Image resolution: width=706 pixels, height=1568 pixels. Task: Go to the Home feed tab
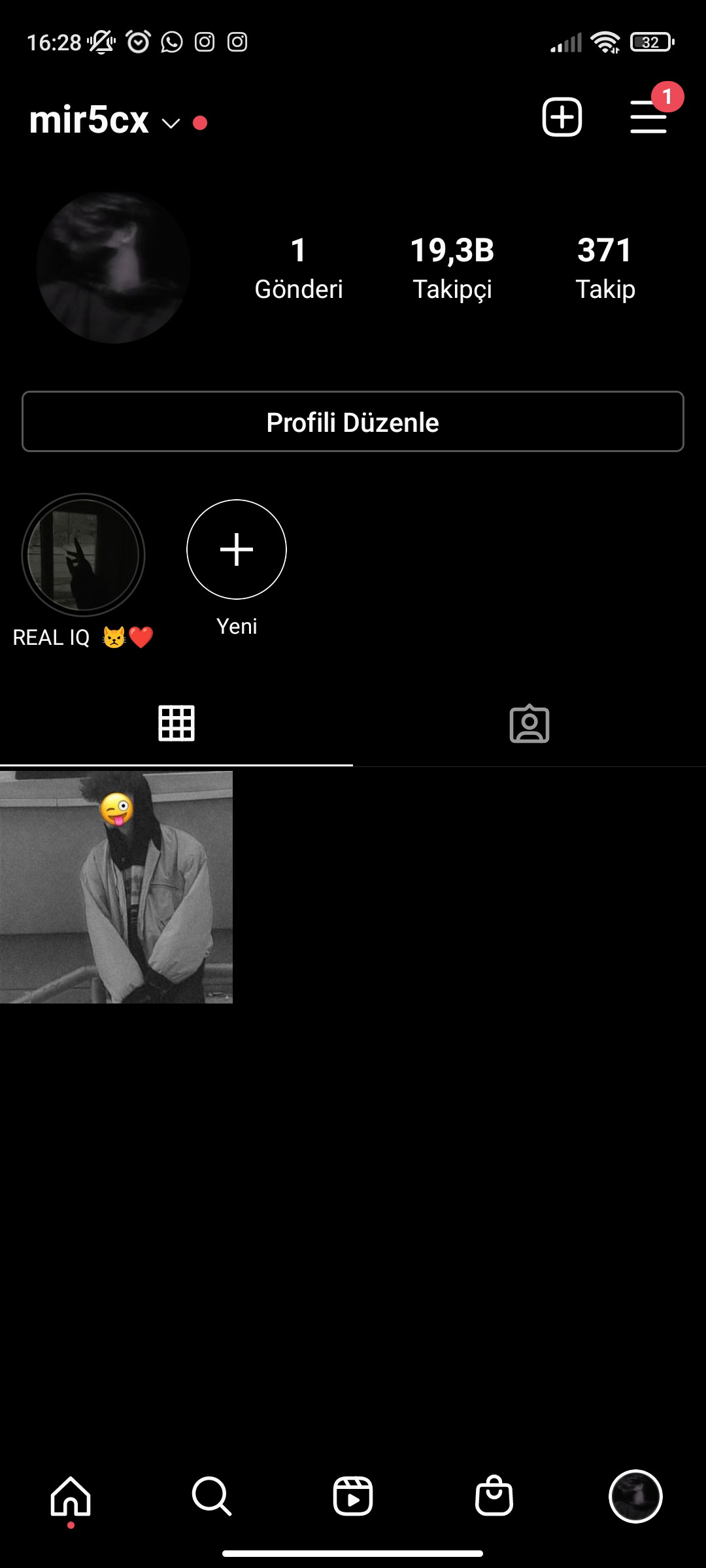pos(71,1496)
